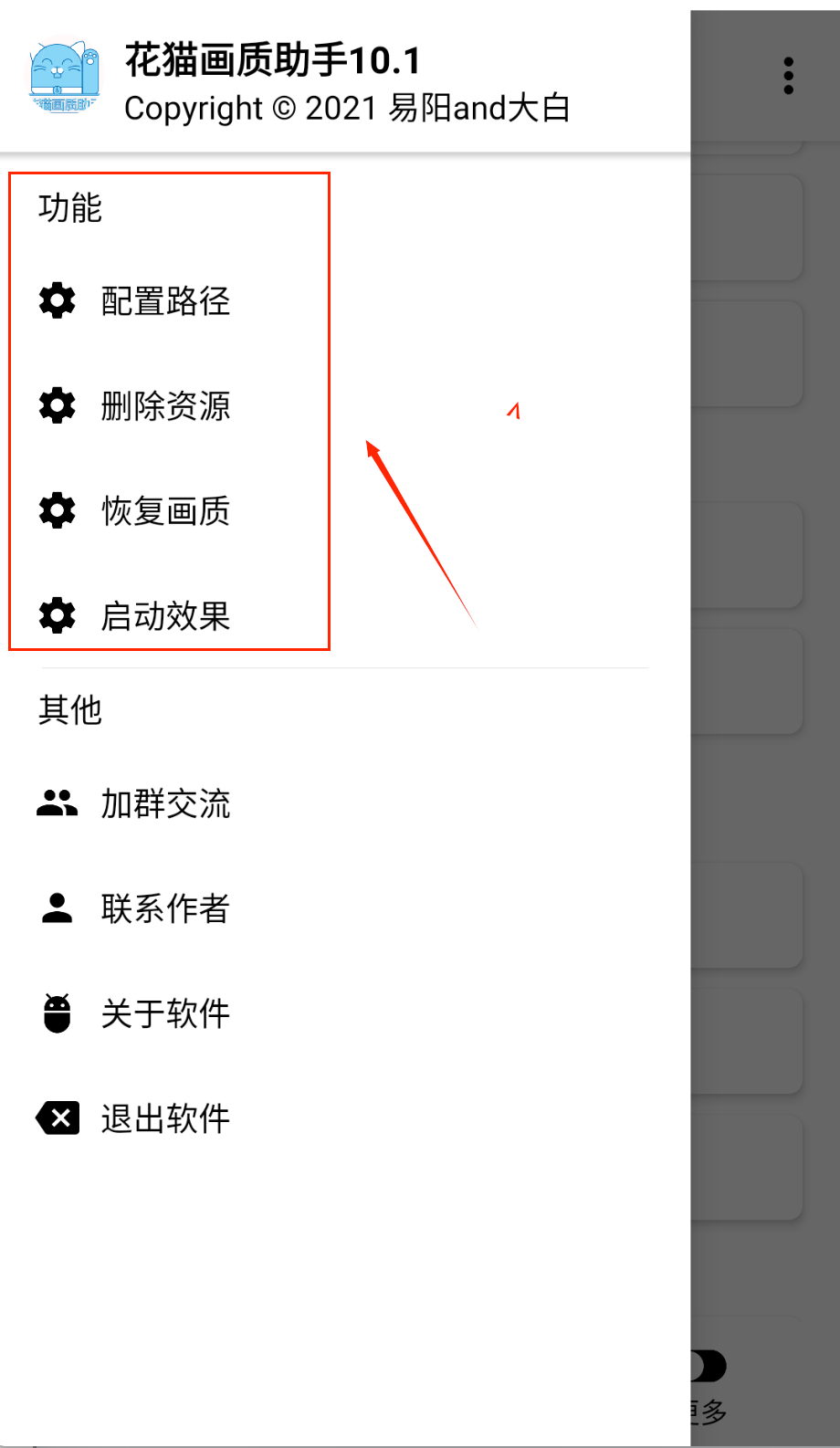The height and width of the screenshot is (1448, 840).
Task: Open 配置路径 settings
Action: (164, 301)
